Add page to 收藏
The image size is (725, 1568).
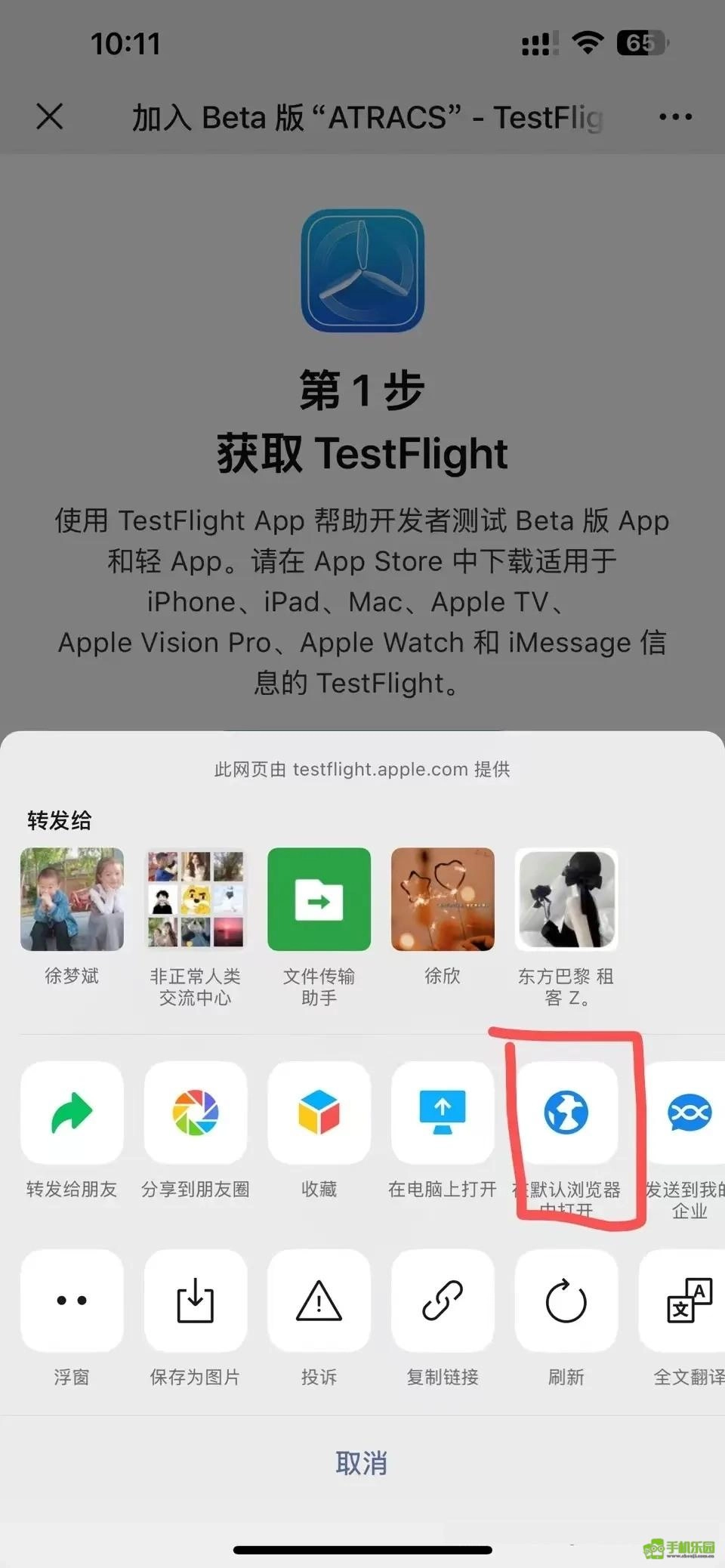(x=319, y=1113)
